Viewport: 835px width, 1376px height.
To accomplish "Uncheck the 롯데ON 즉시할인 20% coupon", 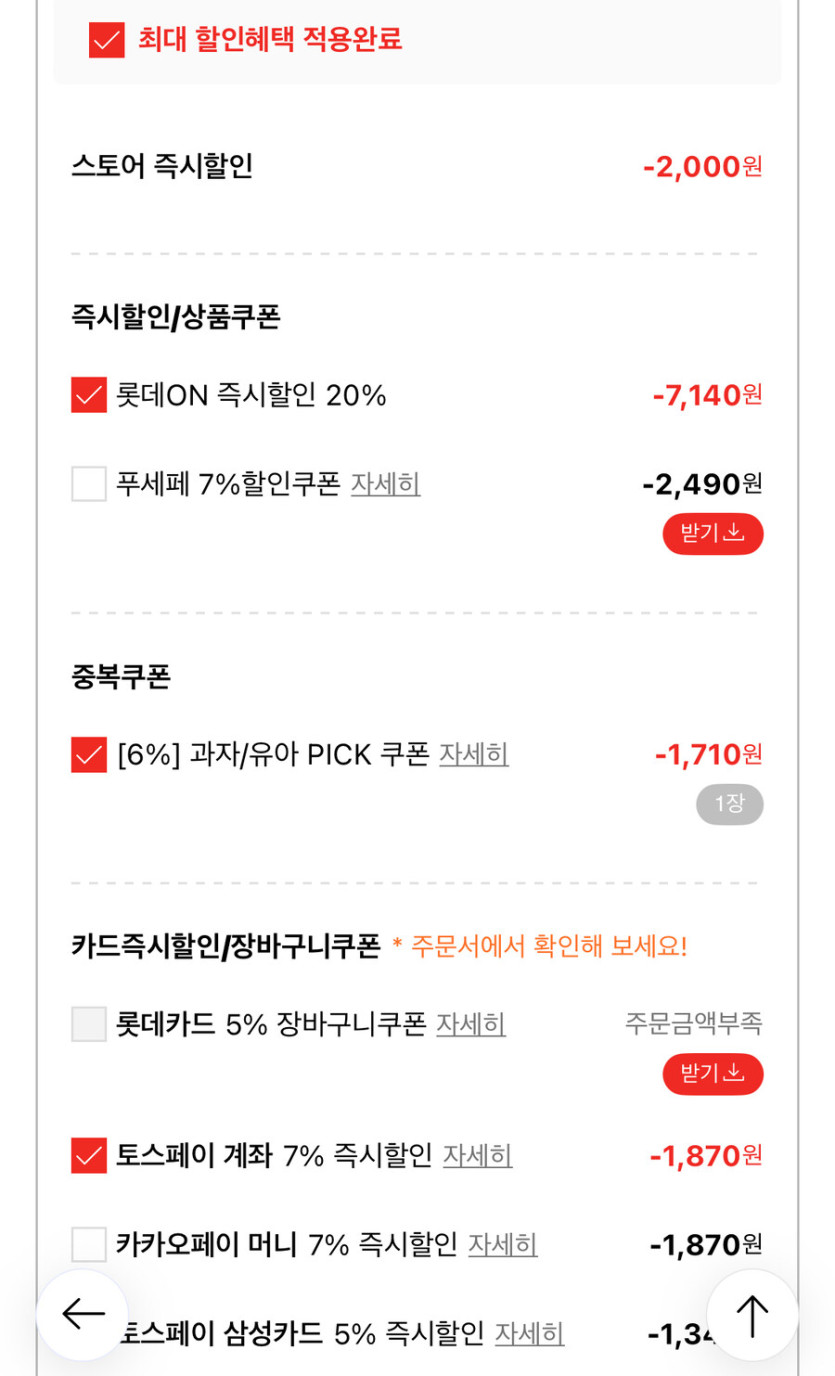I will (x=88, y=394).
